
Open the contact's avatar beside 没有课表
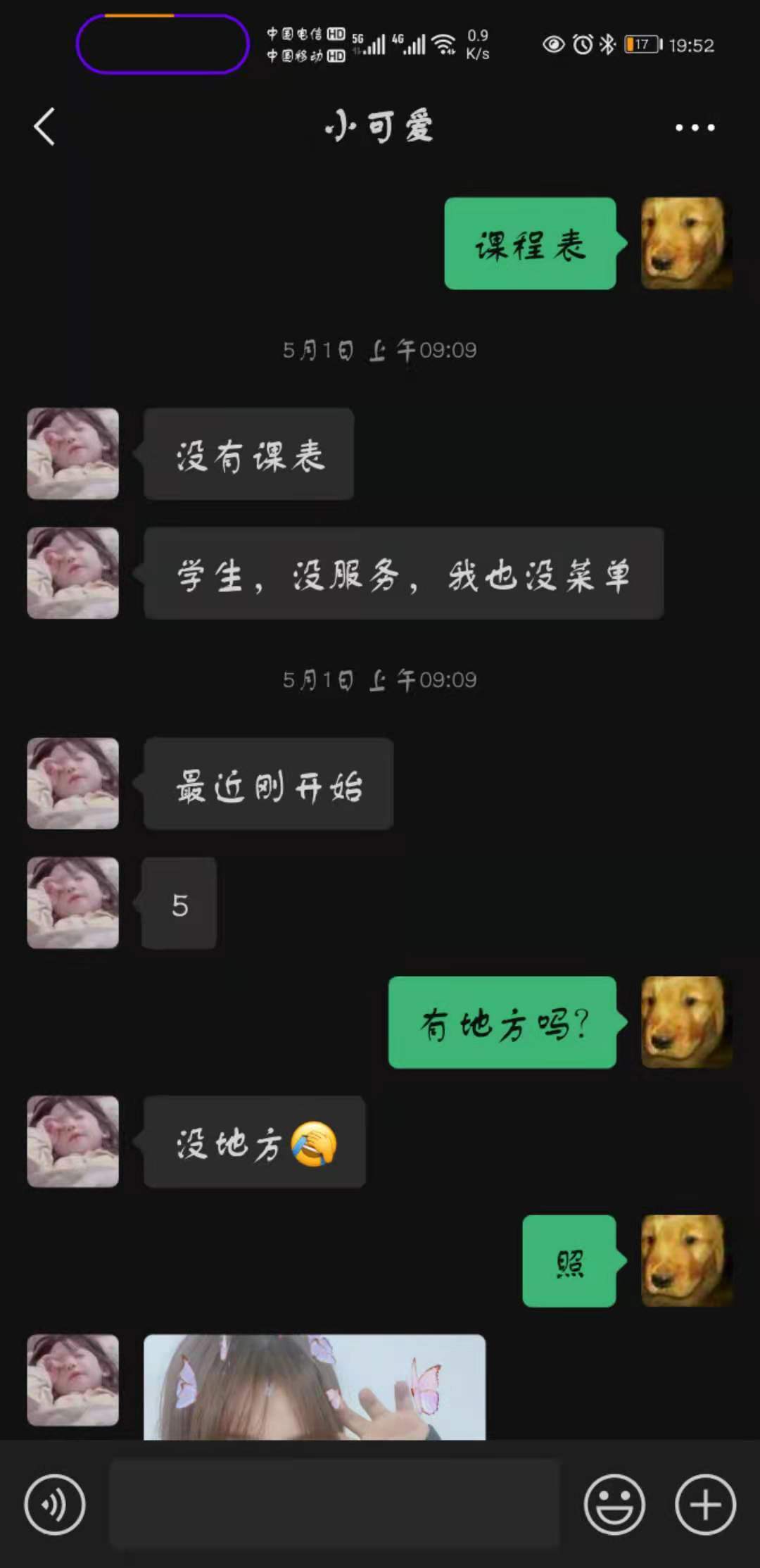pyautogui.click(x=73, y=454)
